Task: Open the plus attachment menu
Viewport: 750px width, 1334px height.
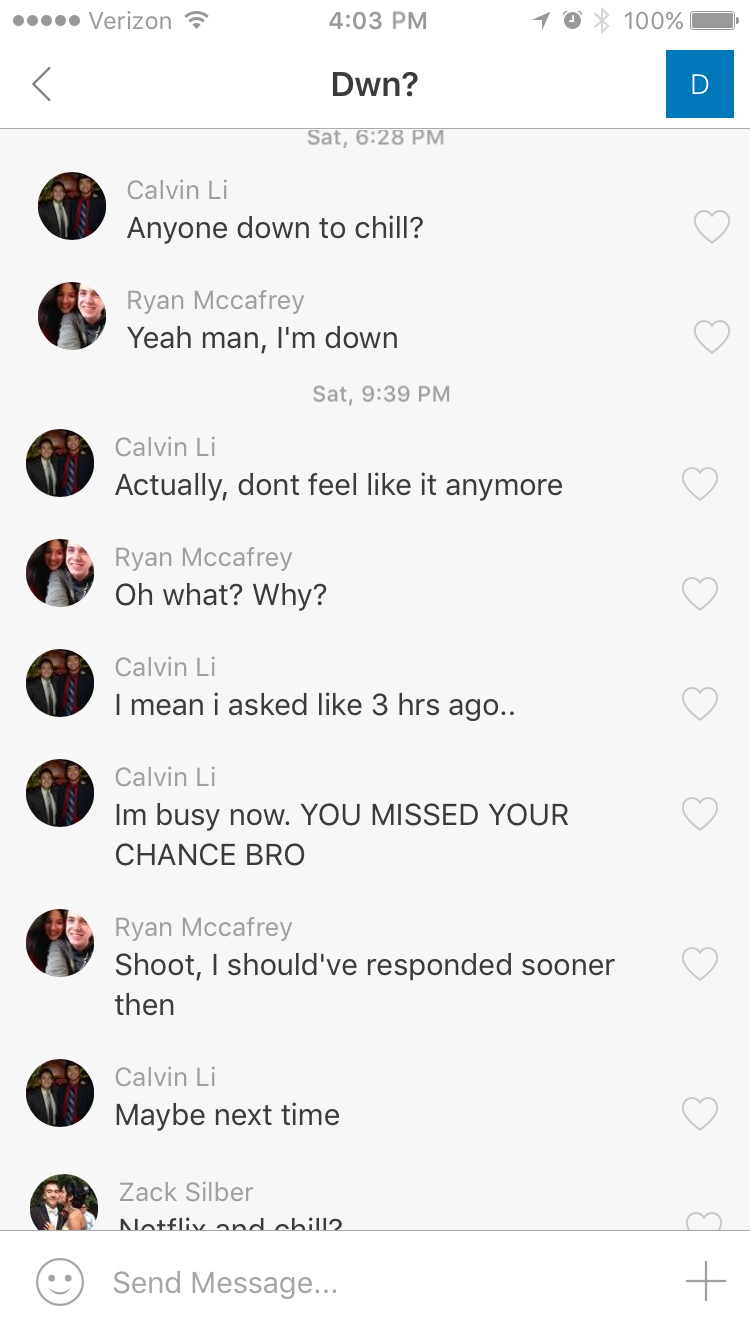Action: click(705, 1282)
